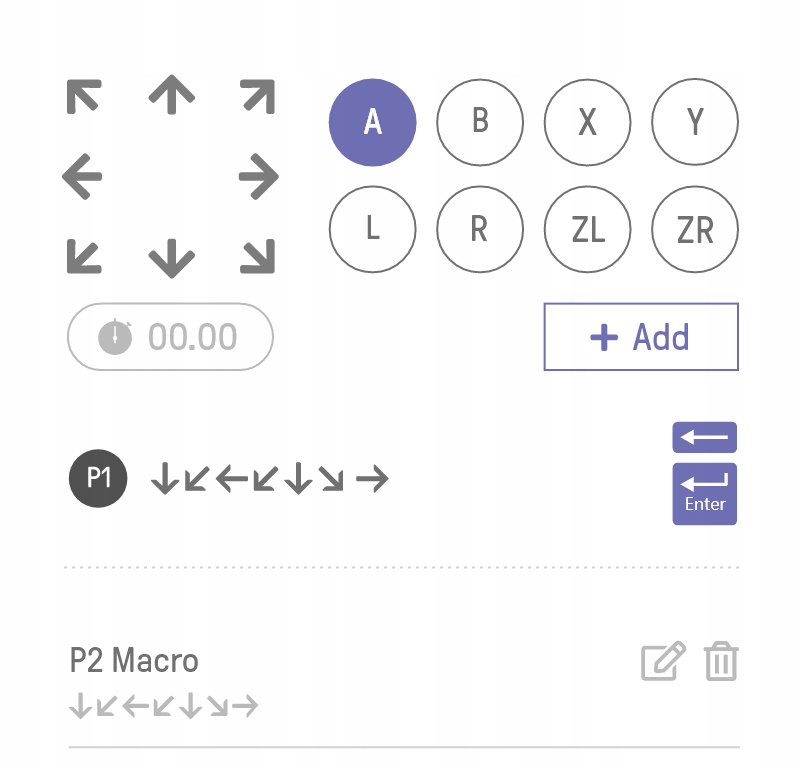Deselect the highlighted A button
The height and width of the screenshot is (768, 801).
tap(373, 122)
